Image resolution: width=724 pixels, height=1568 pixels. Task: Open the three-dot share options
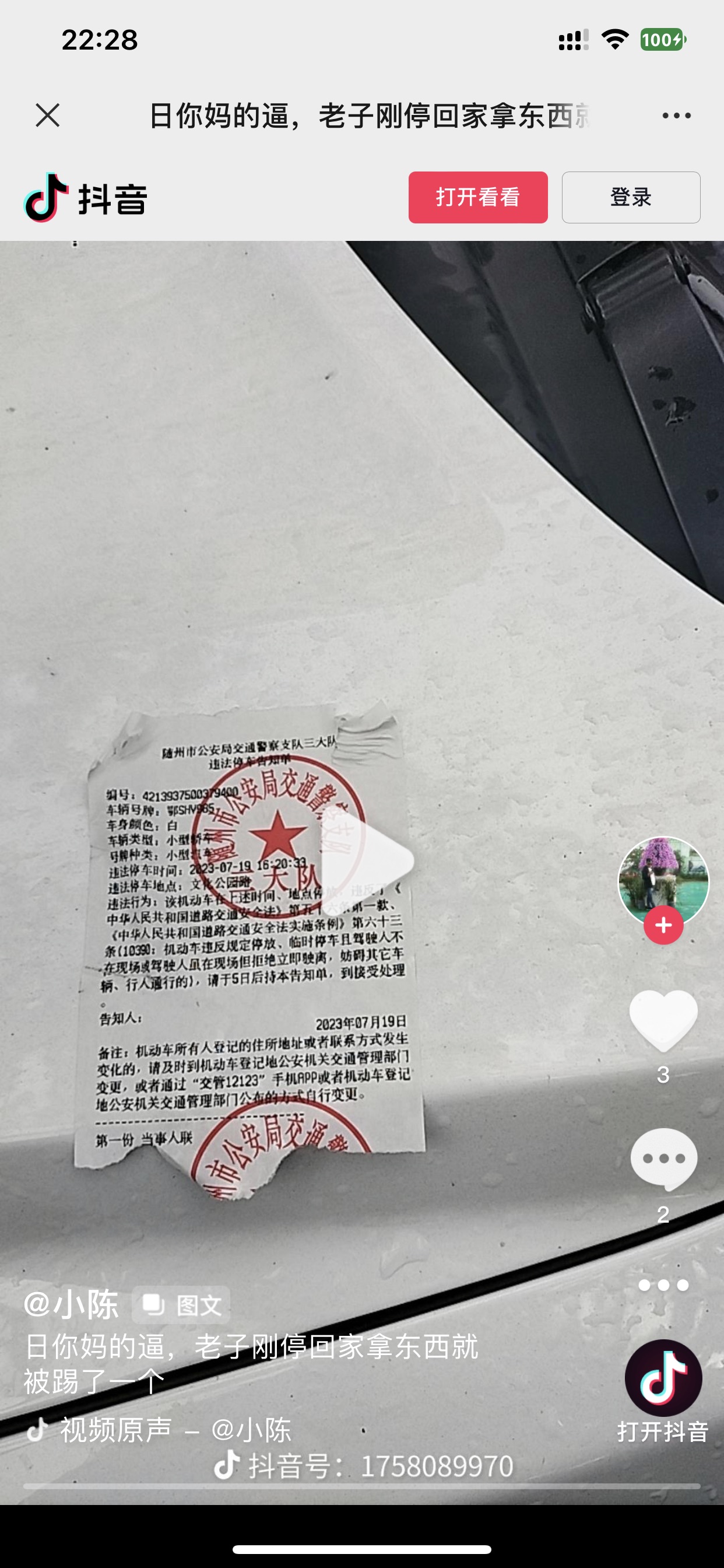pos(663,1285)
